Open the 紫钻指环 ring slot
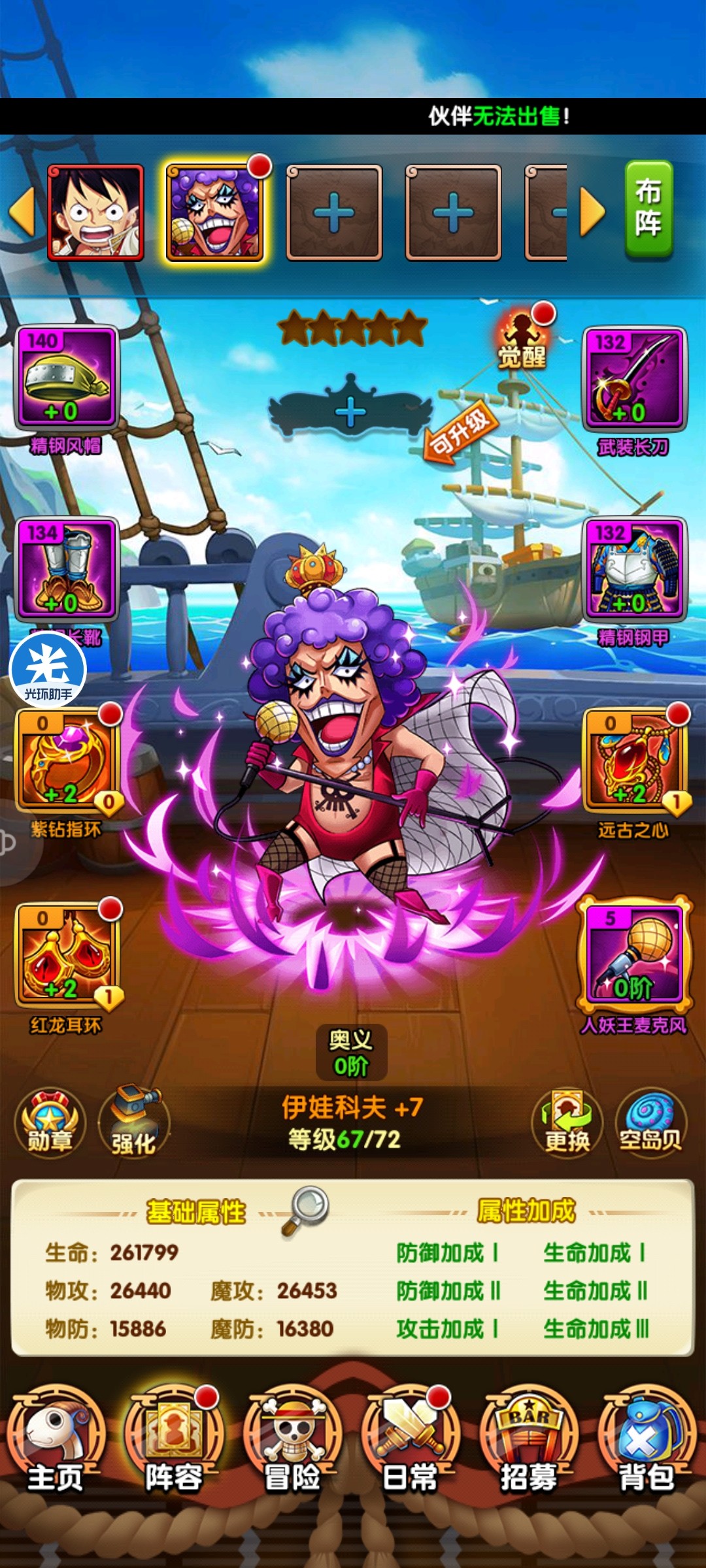The width and height of the screenshot is (706, 1568). [x=67, y=761]
